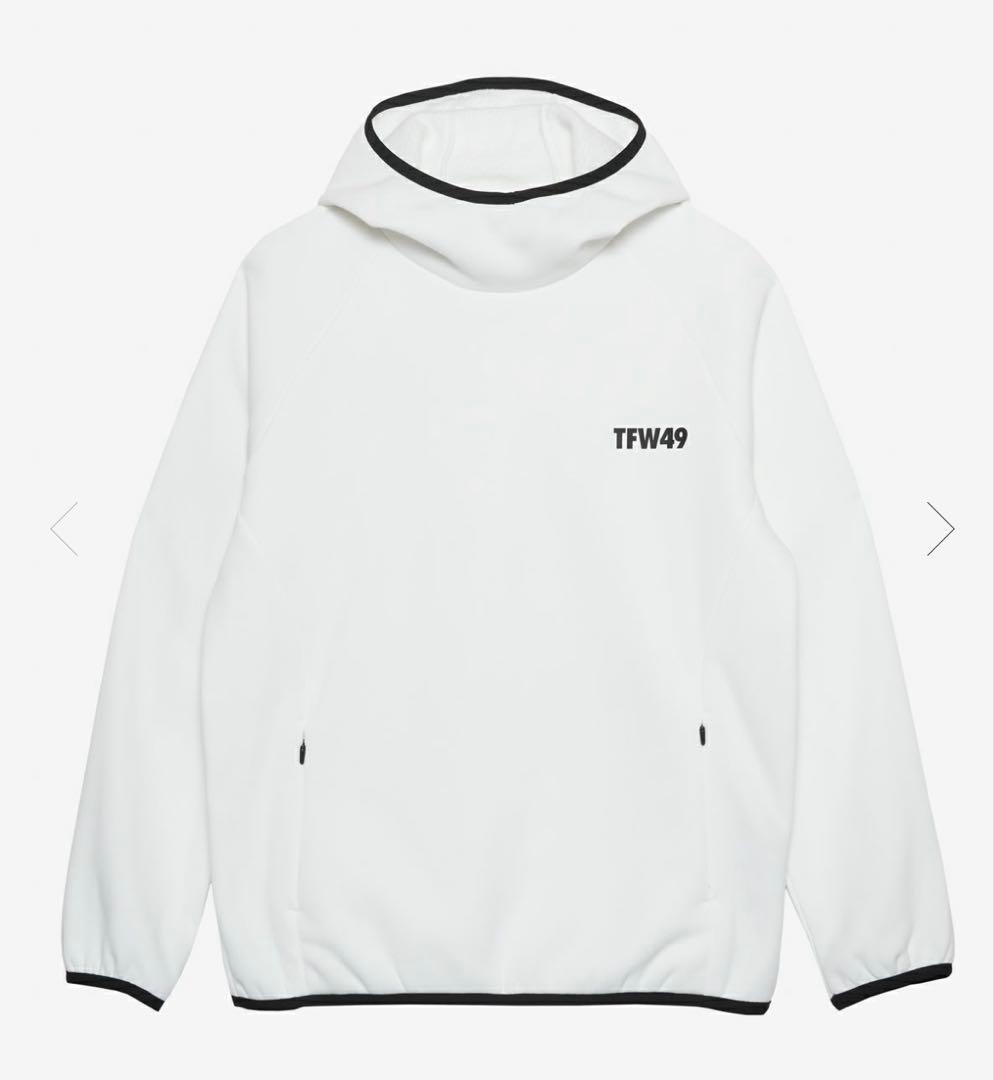Show the next product image

pyautogui.click(x=940, y=528)
